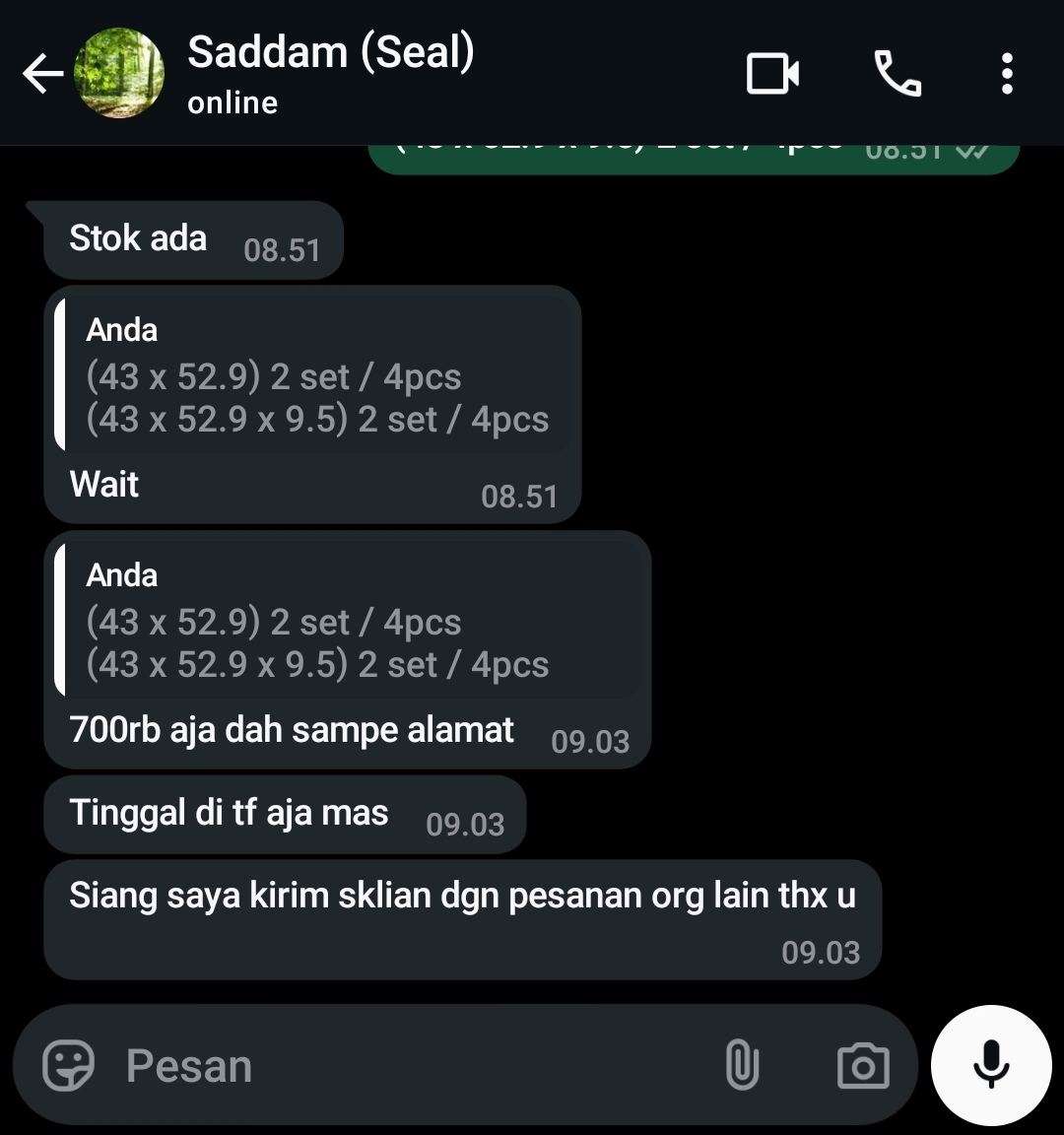Open the emoji and sticker picker
Screen dimensions: 1064x1135
pyautogui.click(x=69, y=1065)
